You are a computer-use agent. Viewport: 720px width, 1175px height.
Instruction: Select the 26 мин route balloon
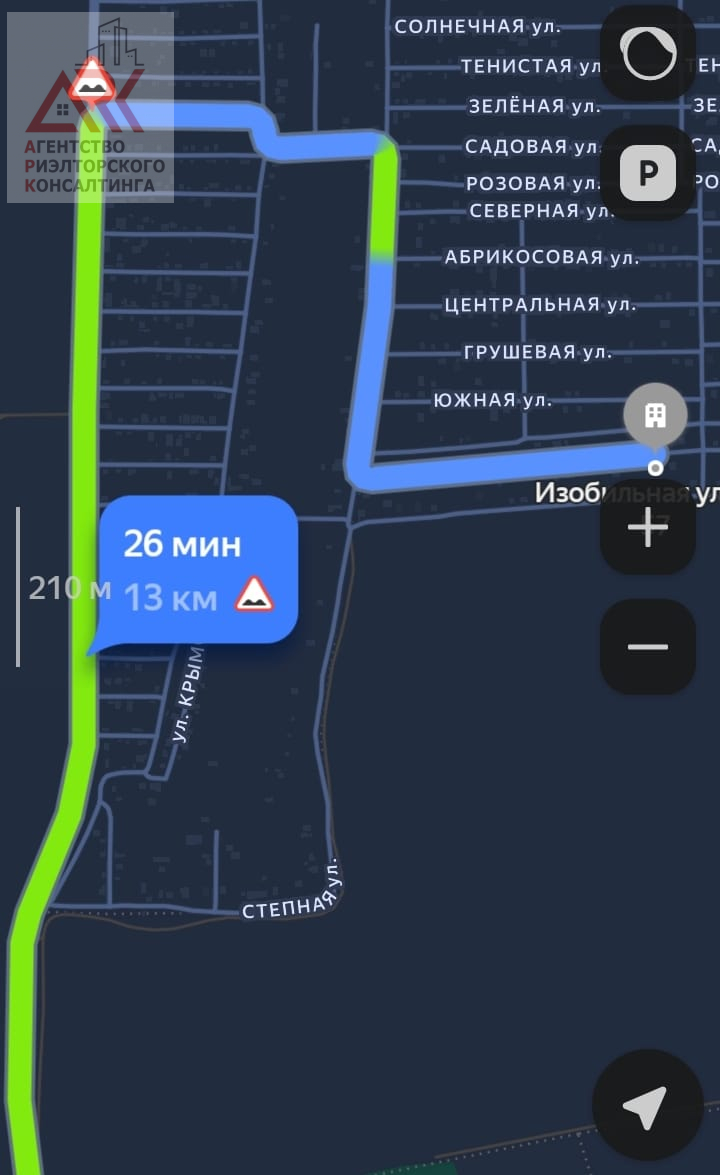[x=198, y=570]
